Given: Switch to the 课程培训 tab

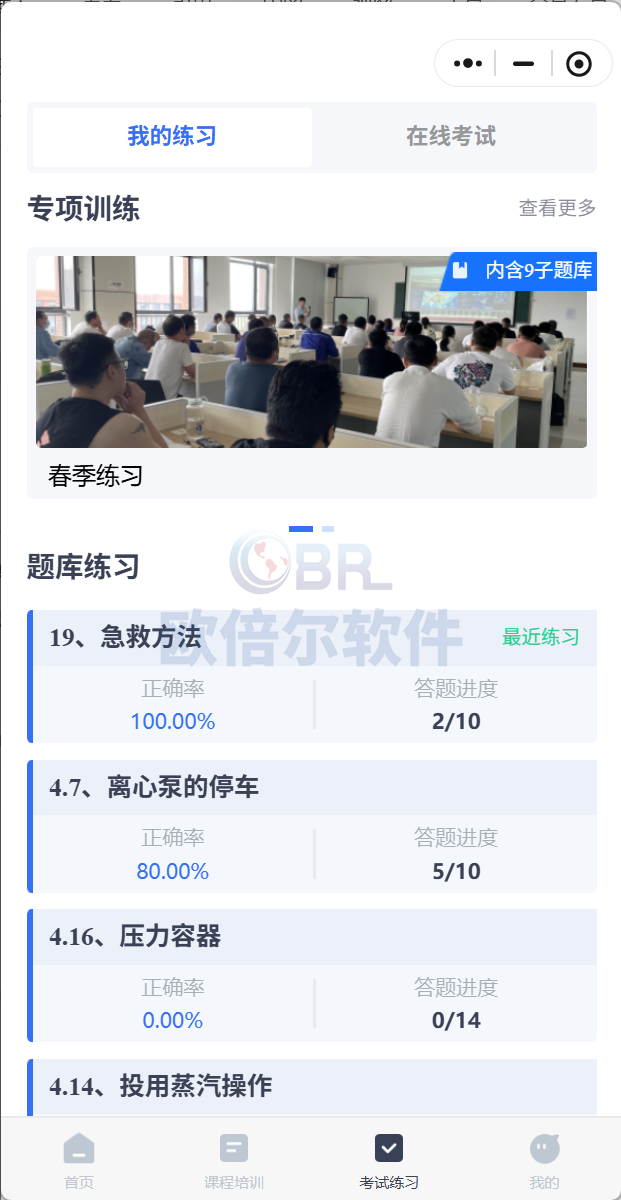Looking at the screenshot, I should tap(234, 1160).
